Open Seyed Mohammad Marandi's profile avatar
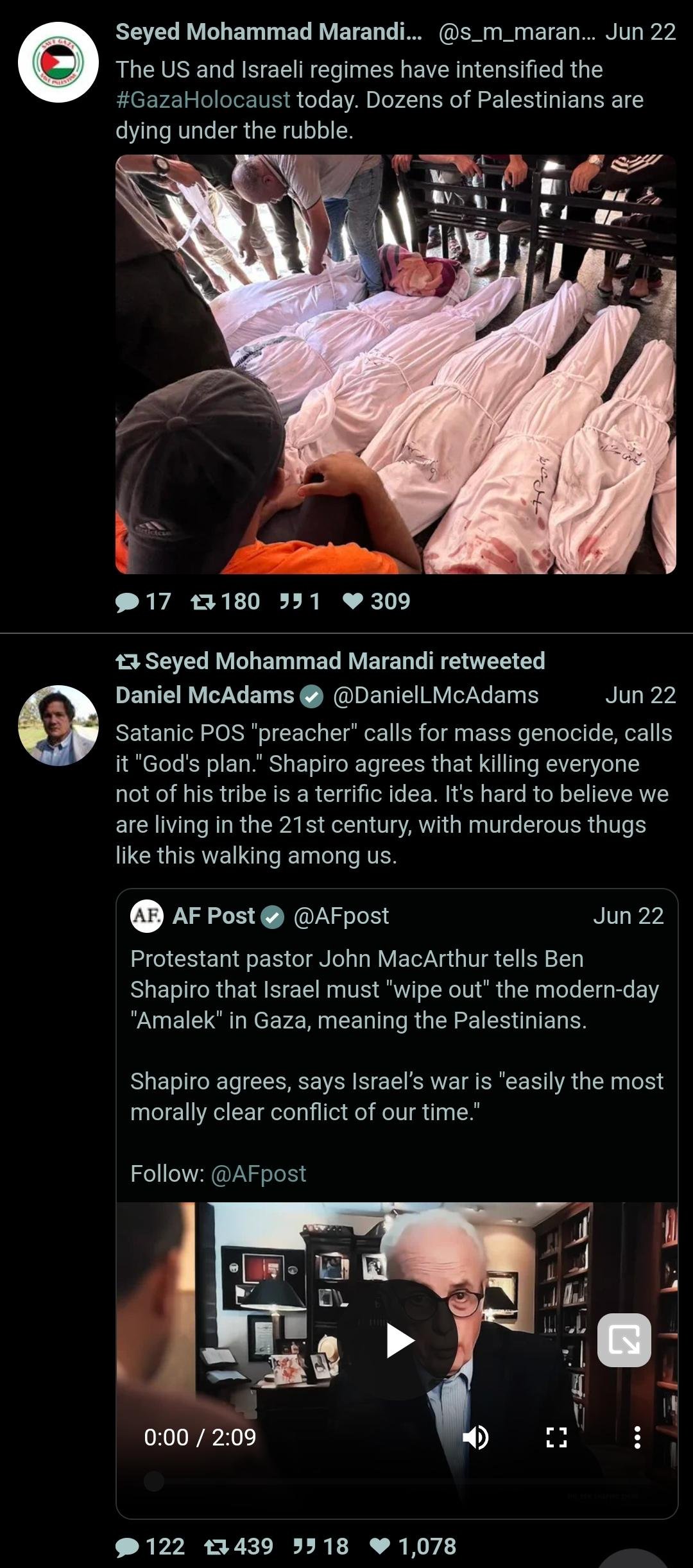 pos(58,62)
